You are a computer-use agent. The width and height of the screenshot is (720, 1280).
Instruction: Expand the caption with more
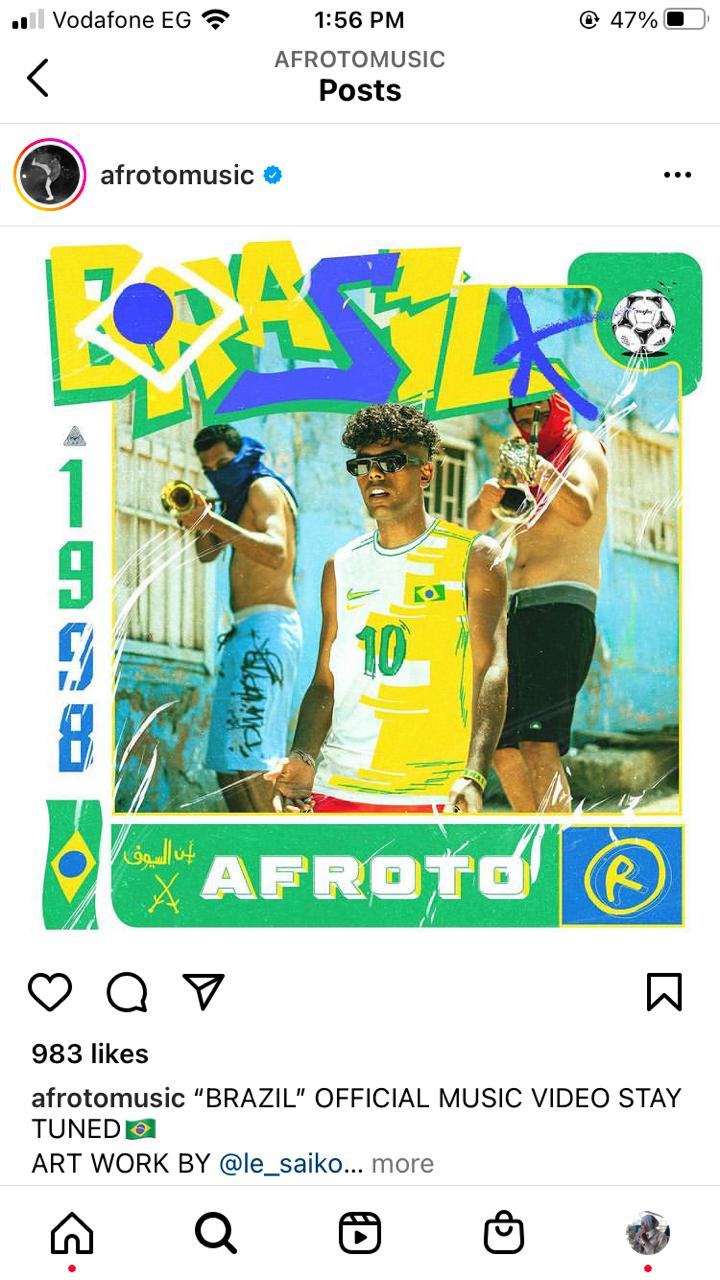pyautogui.click(x=402, y=1163)
